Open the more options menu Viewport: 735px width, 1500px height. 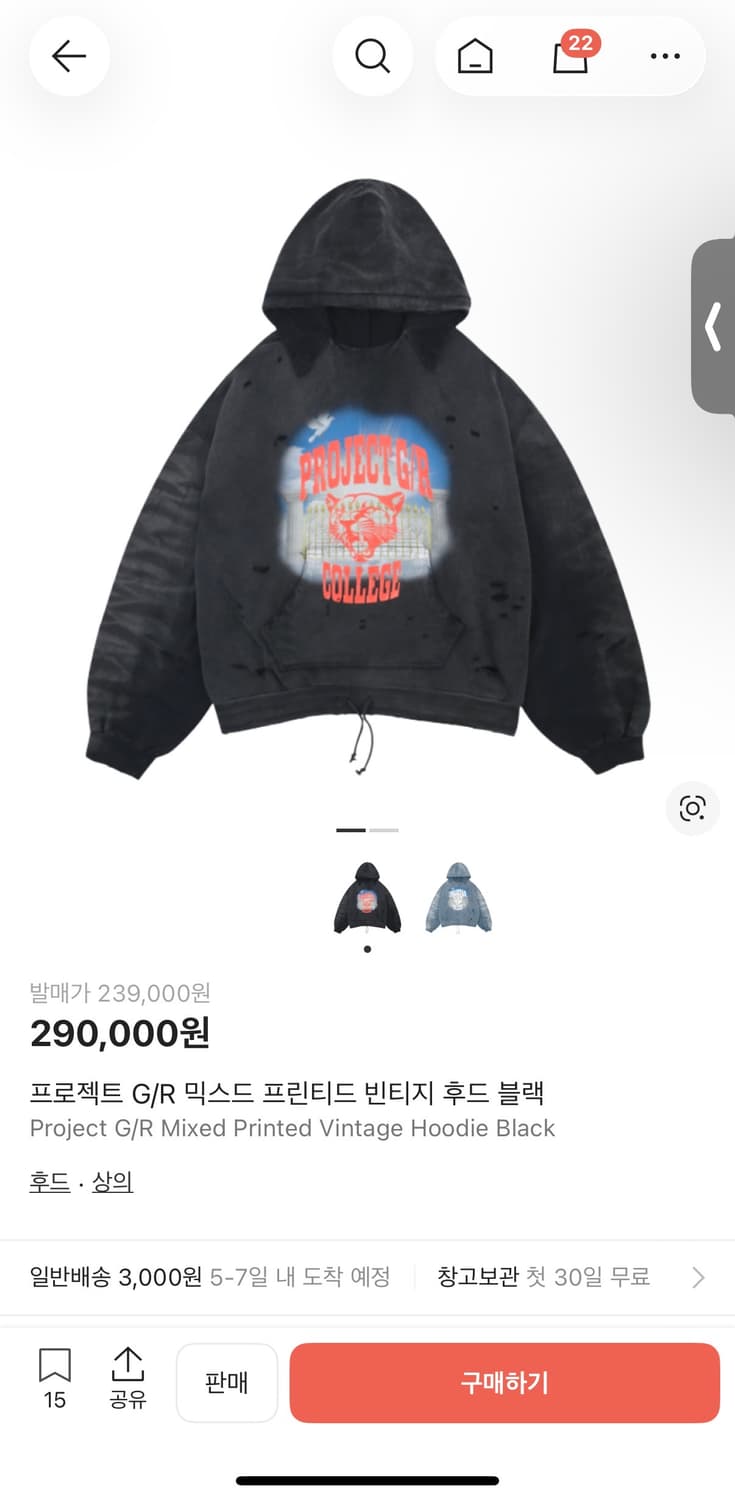click(664, 57)
